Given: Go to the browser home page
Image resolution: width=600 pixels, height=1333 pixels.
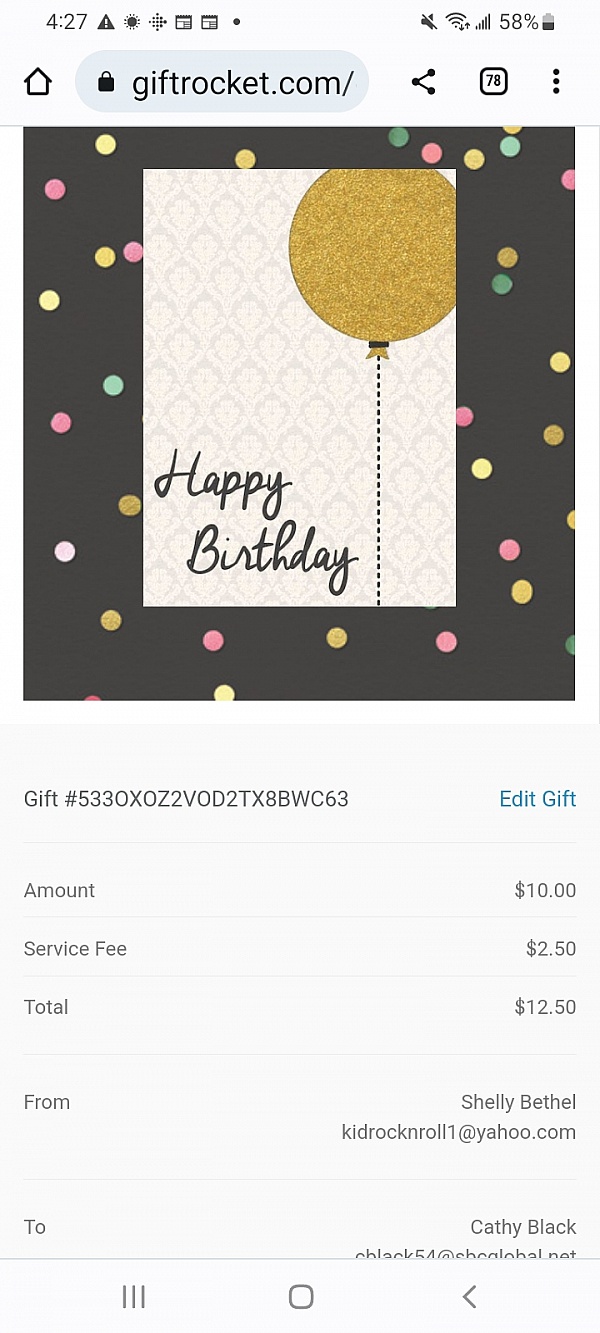Looking at the screenshot, I should 38,82.
